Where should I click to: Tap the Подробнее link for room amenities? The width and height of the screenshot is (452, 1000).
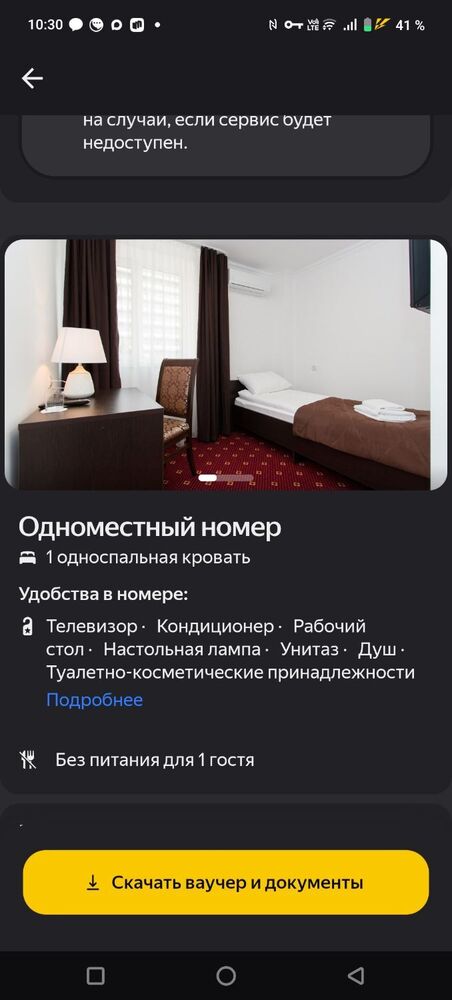click(94, 700)
